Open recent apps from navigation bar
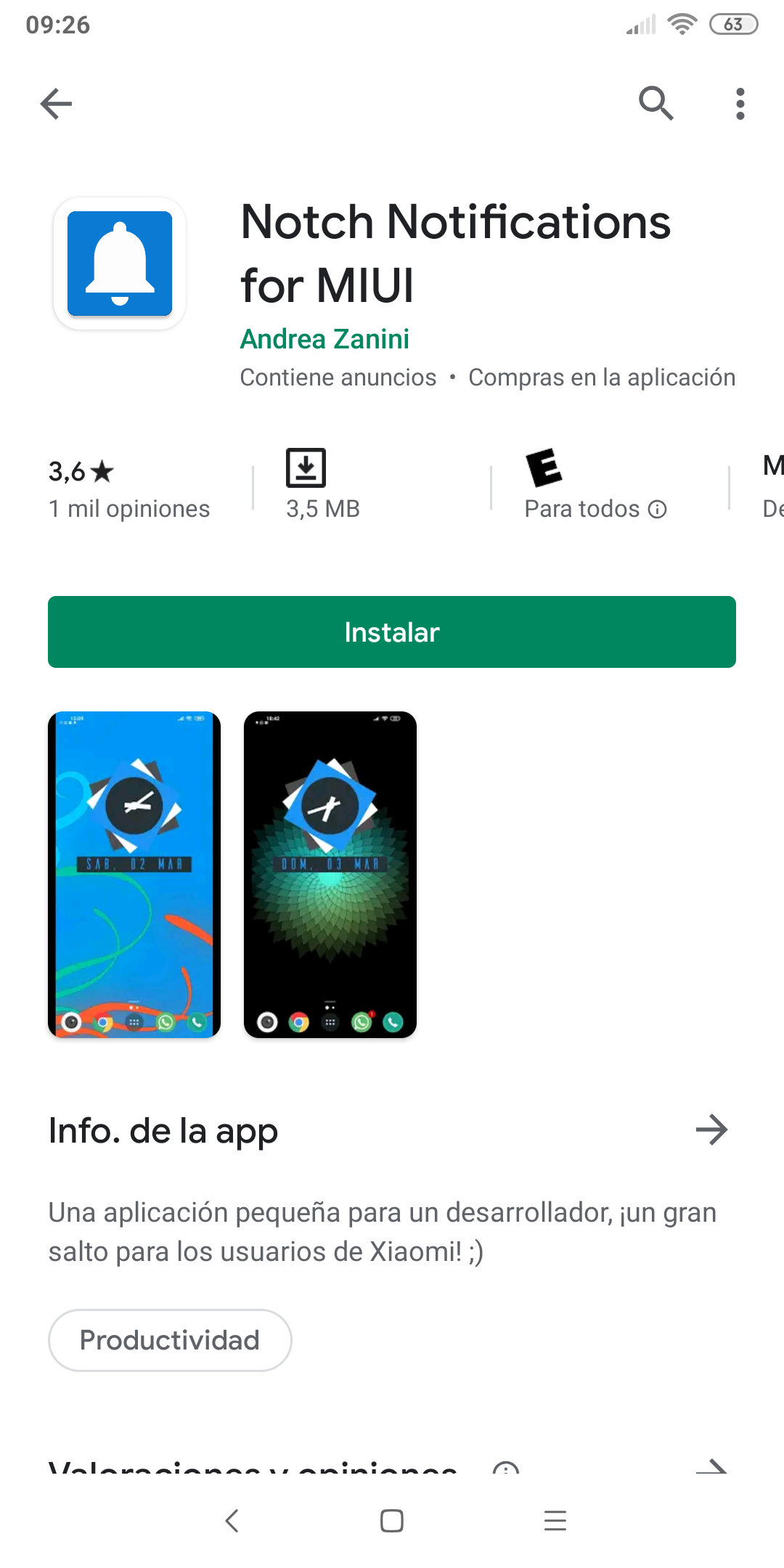This screenshot has height=1568, width=784. tap(555, 1521)
